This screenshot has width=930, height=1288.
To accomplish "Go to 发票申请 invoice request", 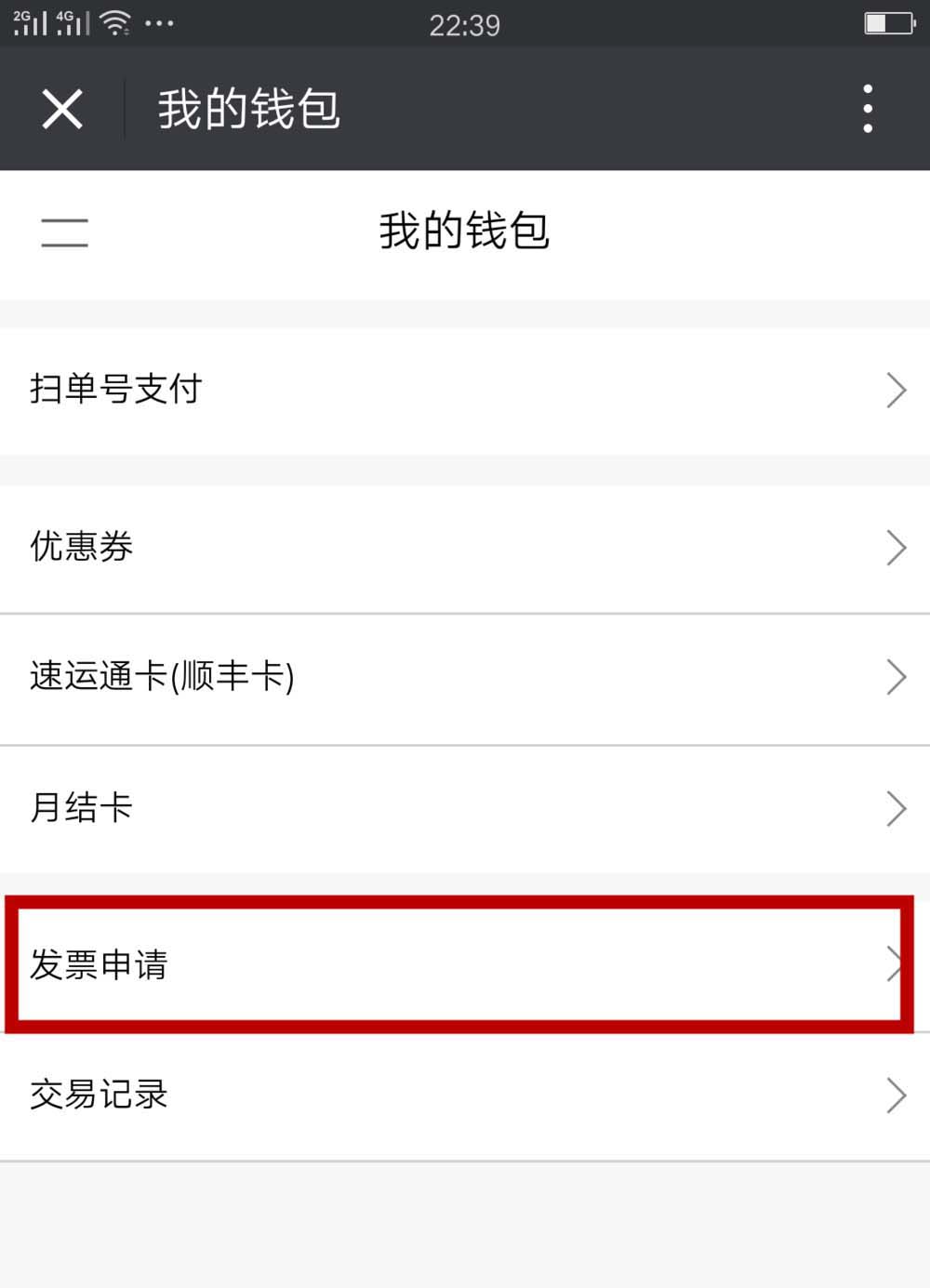I will click(x=465, y=964).
